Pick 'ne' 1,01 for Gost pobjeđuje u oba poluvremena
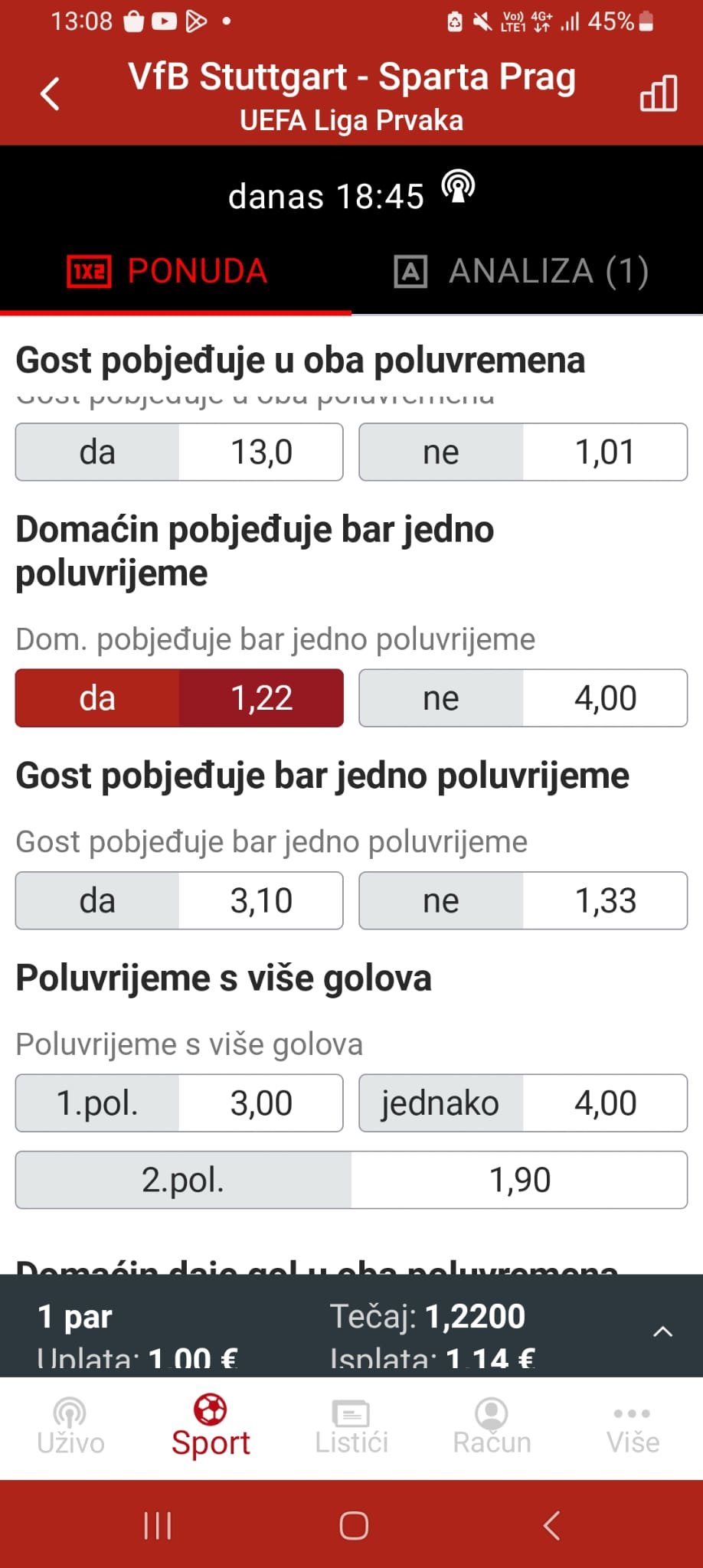 [523, 452]
